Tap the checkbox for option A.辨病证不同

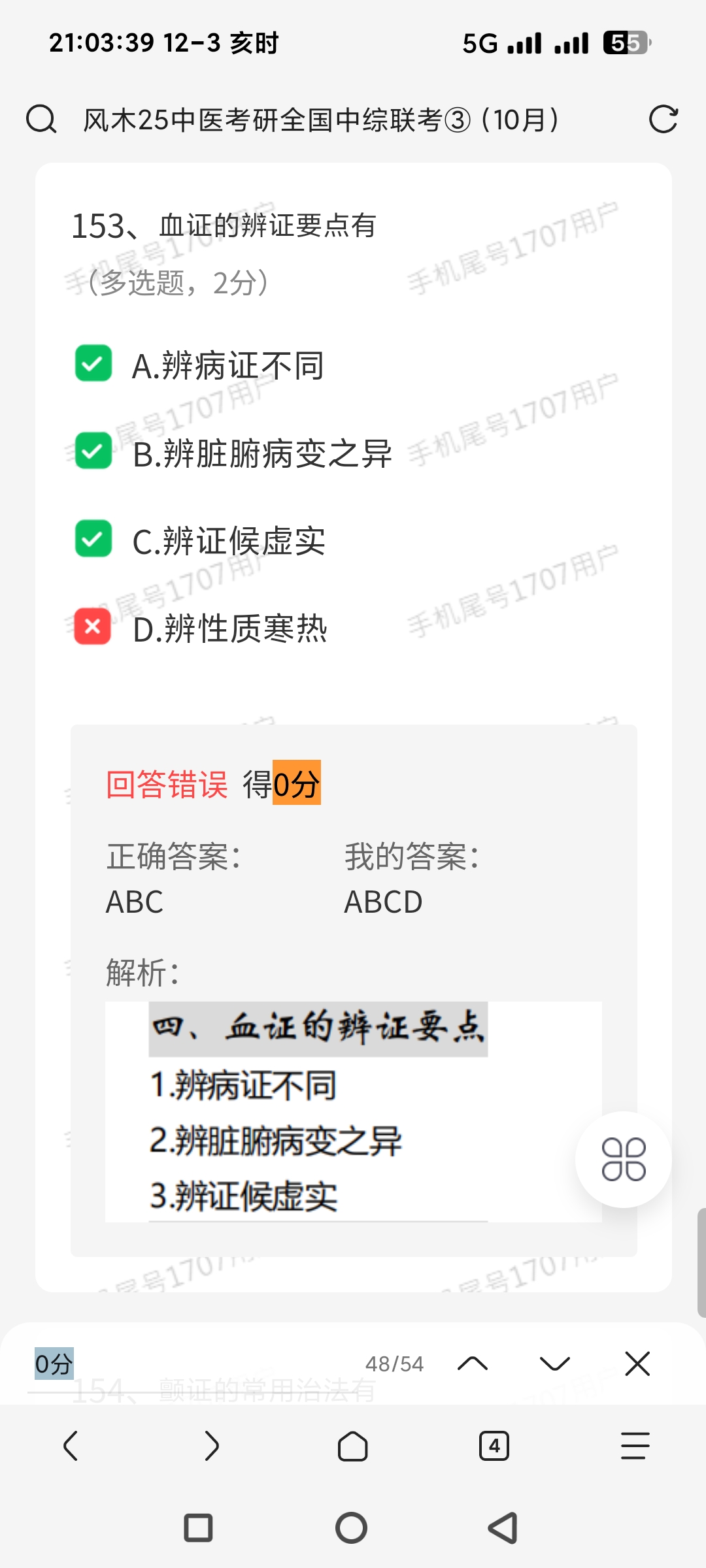(93, 363)
